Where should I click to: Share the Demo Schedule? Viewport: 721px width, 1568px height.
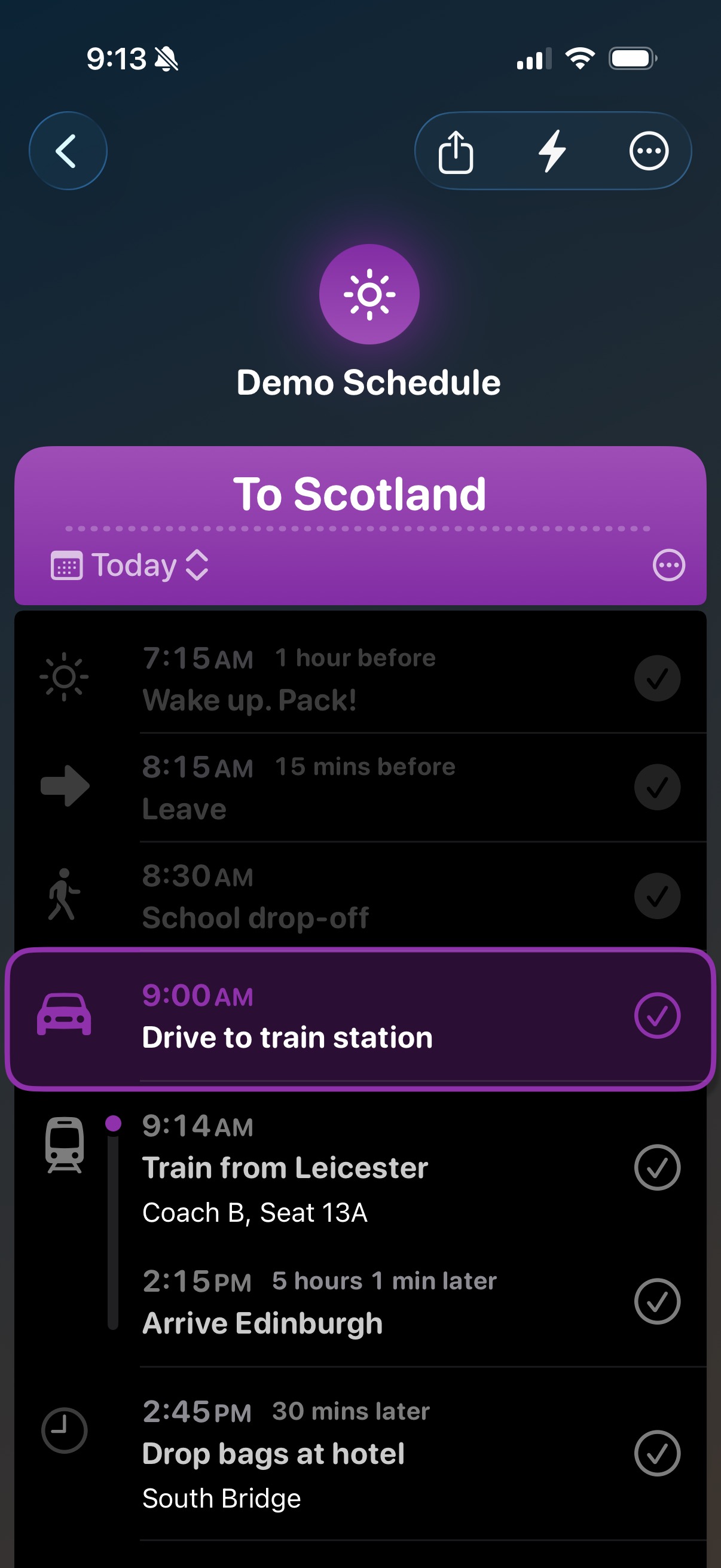pos(456,151)
